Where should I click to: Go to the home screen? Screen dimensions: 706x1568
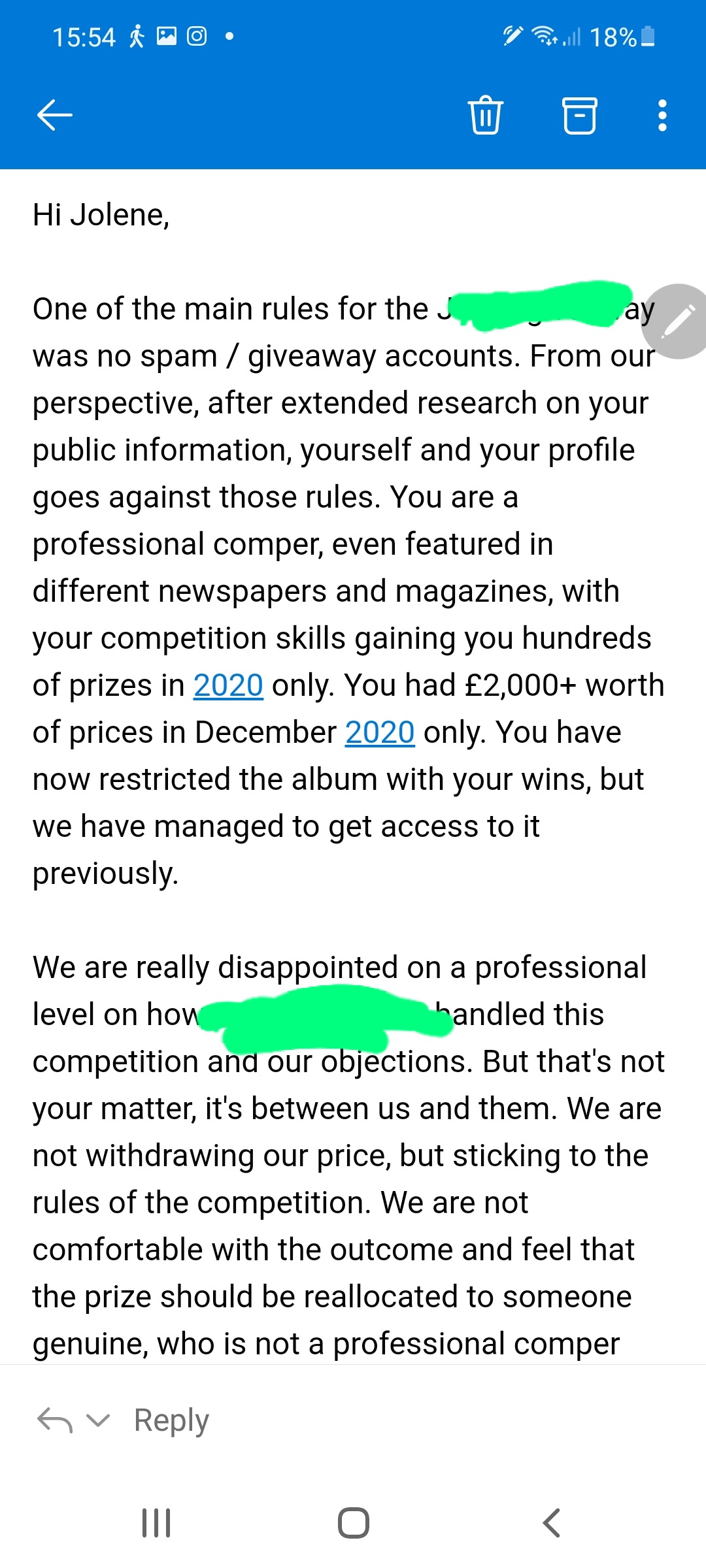[x=353, y=1523]
